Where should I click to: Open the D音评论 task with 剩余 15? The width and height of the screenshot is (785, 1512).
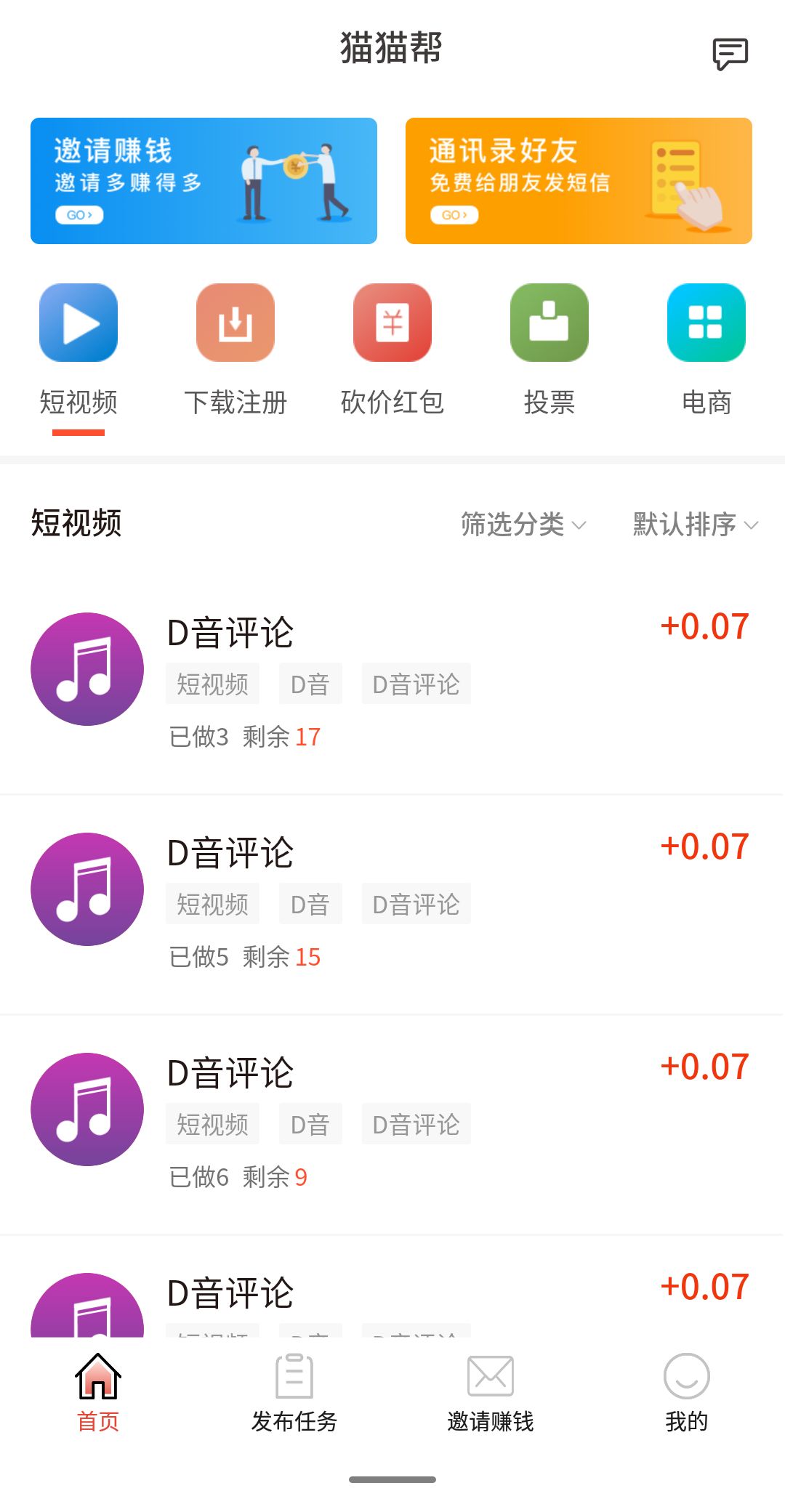click(392, 903)
